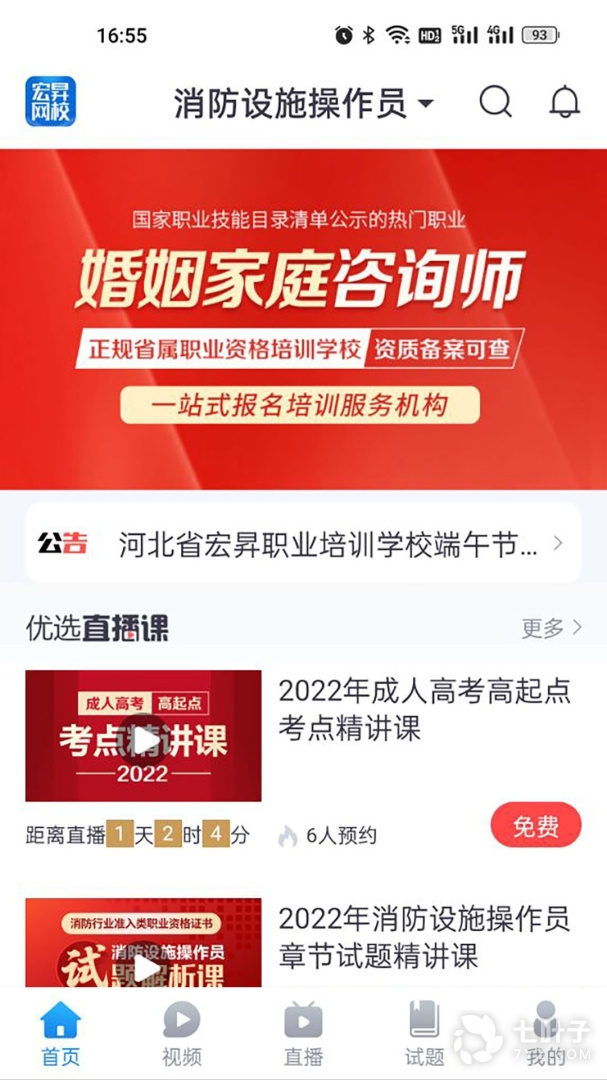Tap the 免费 button

(536, 826)
